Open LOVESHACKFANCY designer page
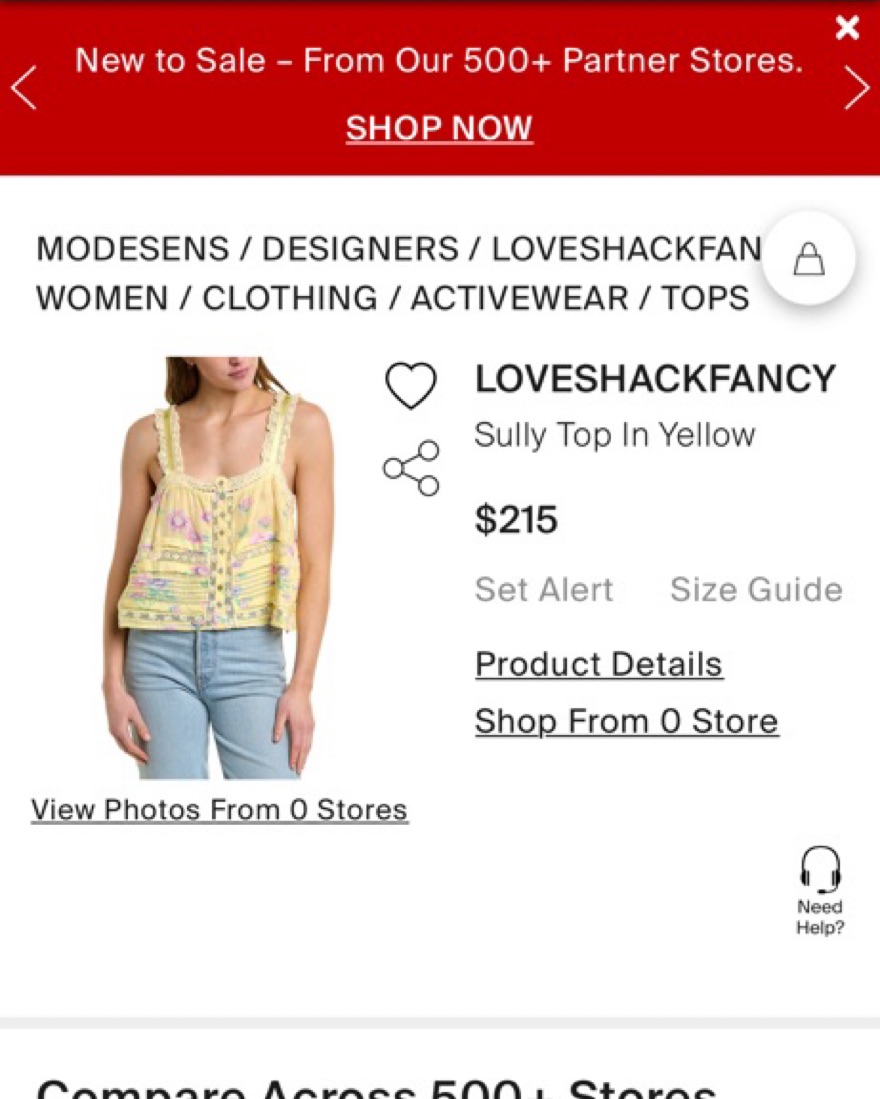 [x=655, y=379]
